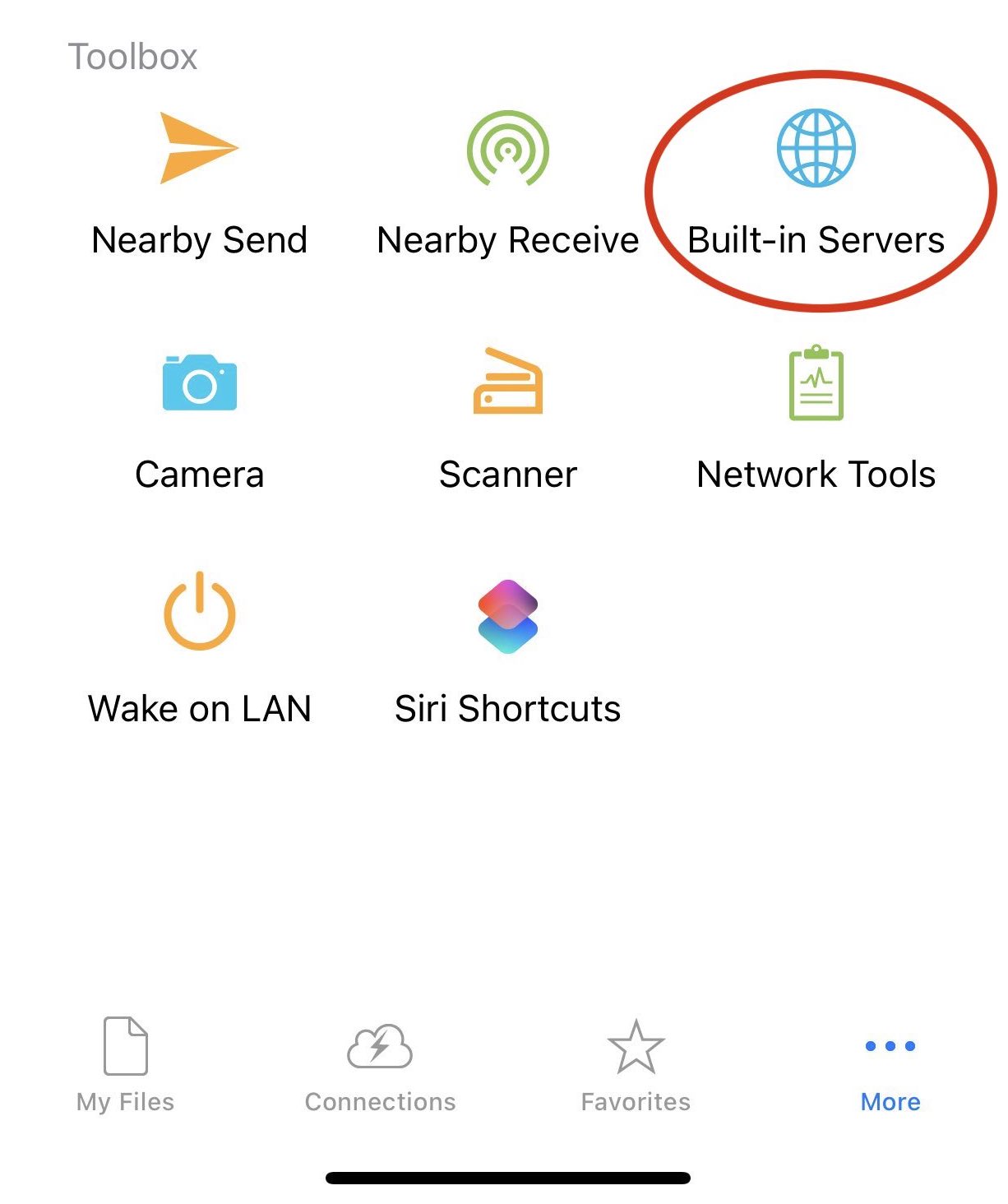The width and height of the screenshot is (1008, 1204).
Task: Tap the More tab
Action: pos(890,1065)
